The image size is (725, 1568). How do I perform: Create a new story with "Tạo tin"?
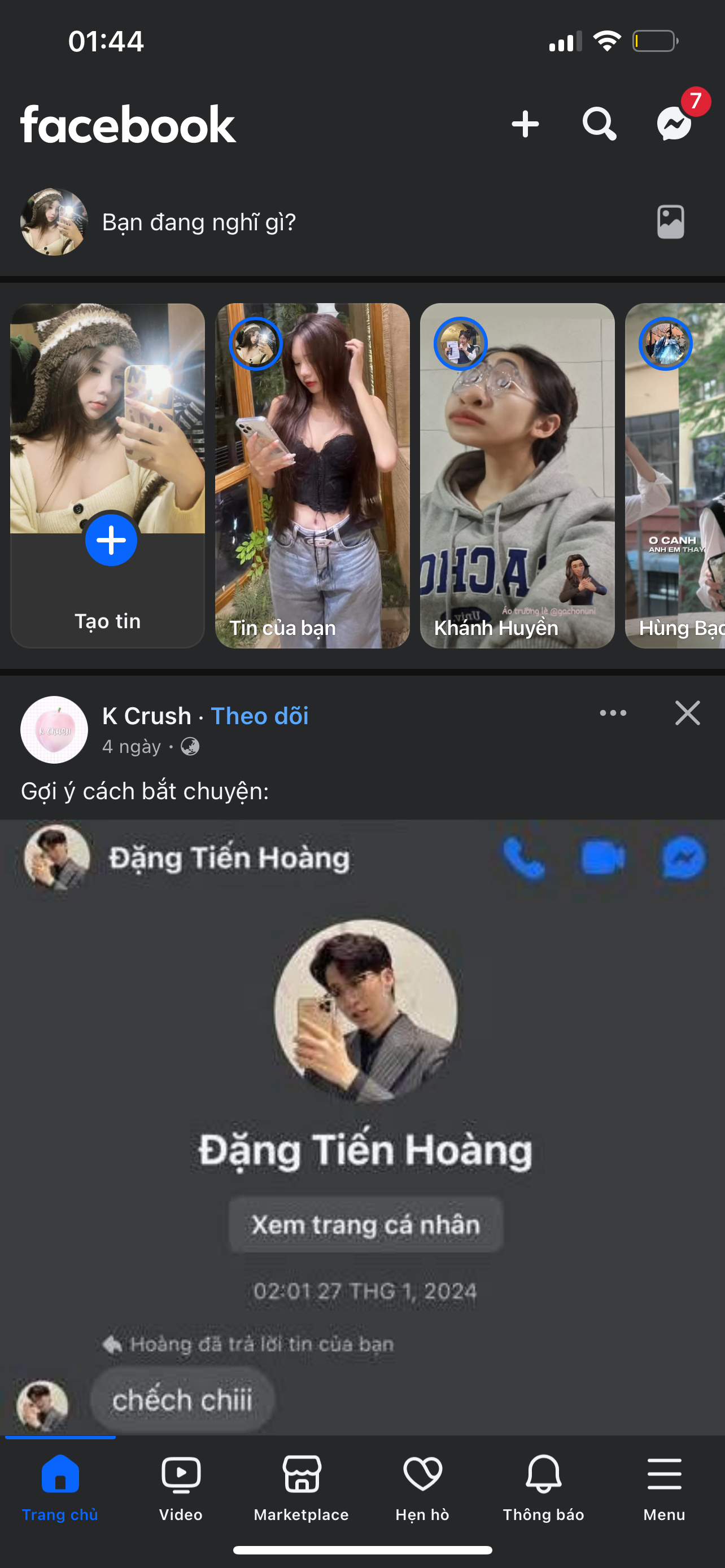click(x=108, y=476)
